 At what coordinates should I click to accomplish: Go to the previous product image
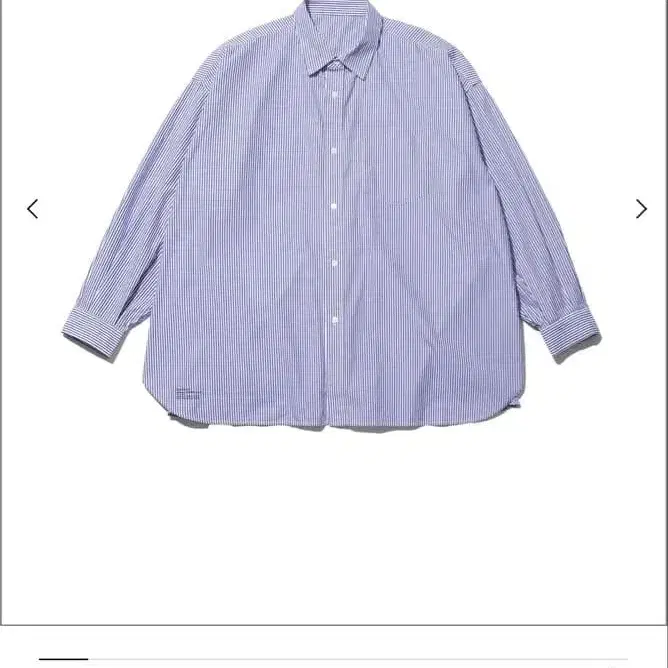33,209
